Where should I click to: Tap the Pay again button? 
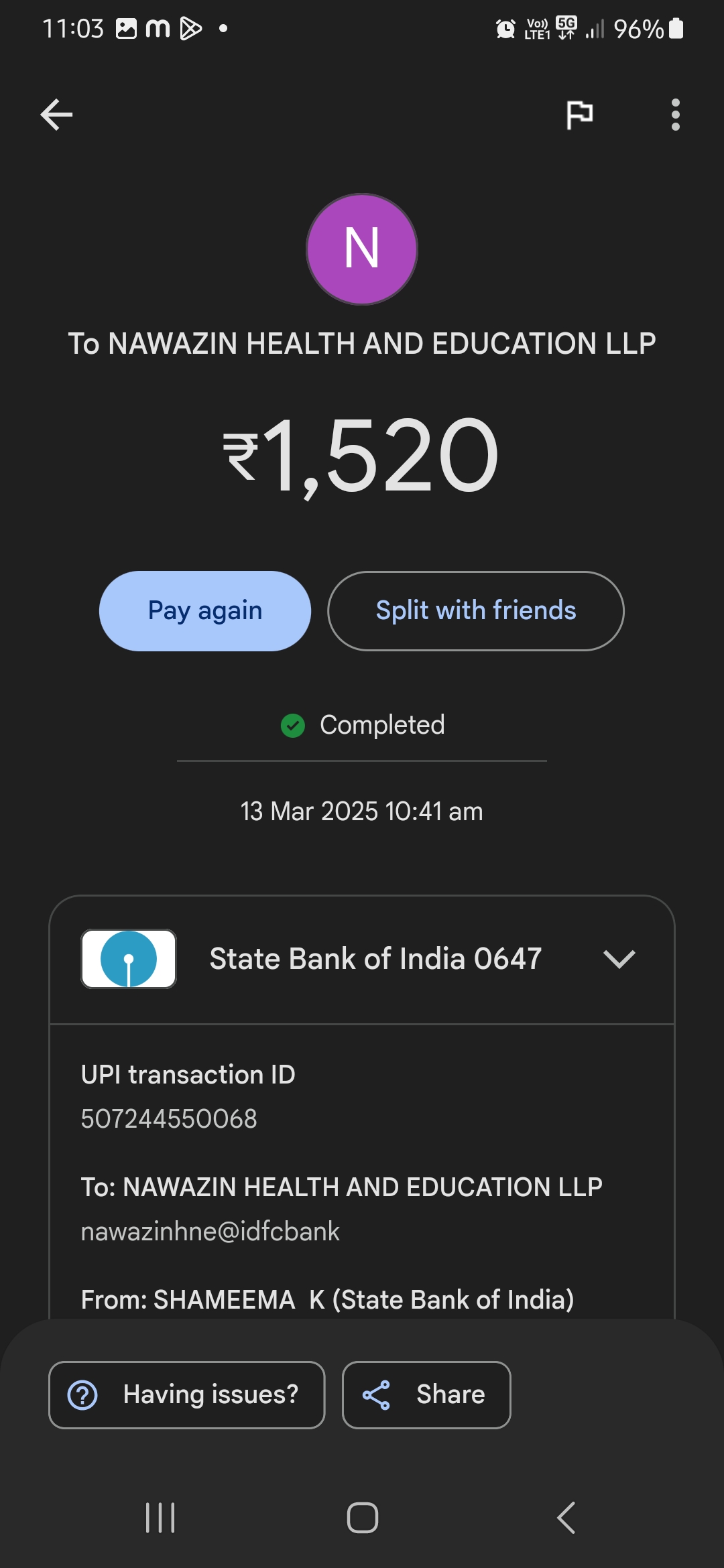205,610
